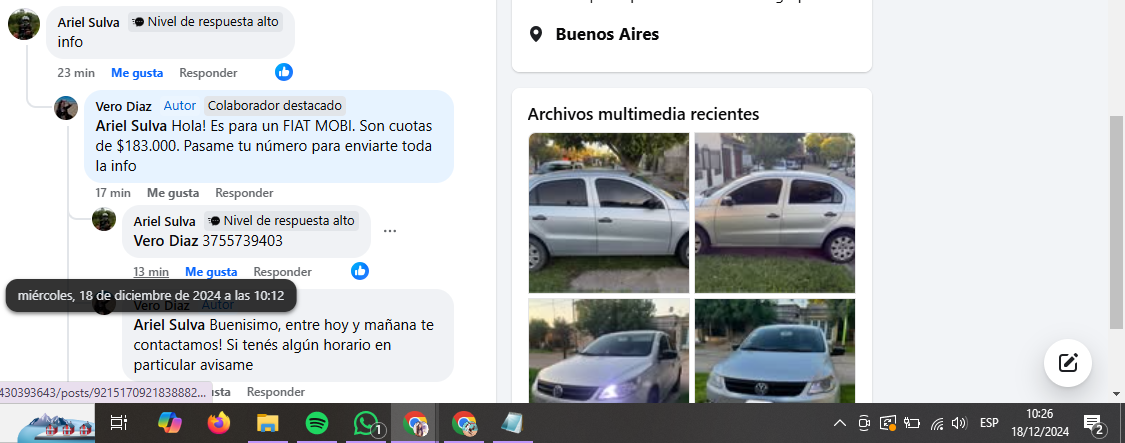Image resolution: width=1125 pixels, height=443 pixels.
Task: Open Firefox from the taskbar
Action: pyautogui.click(x=218, y=424)
